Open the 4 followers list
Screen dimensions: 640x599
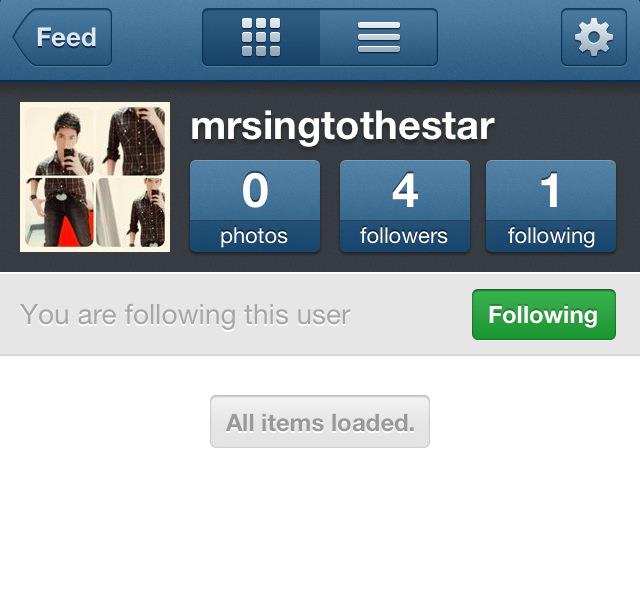tap(404, 207)
